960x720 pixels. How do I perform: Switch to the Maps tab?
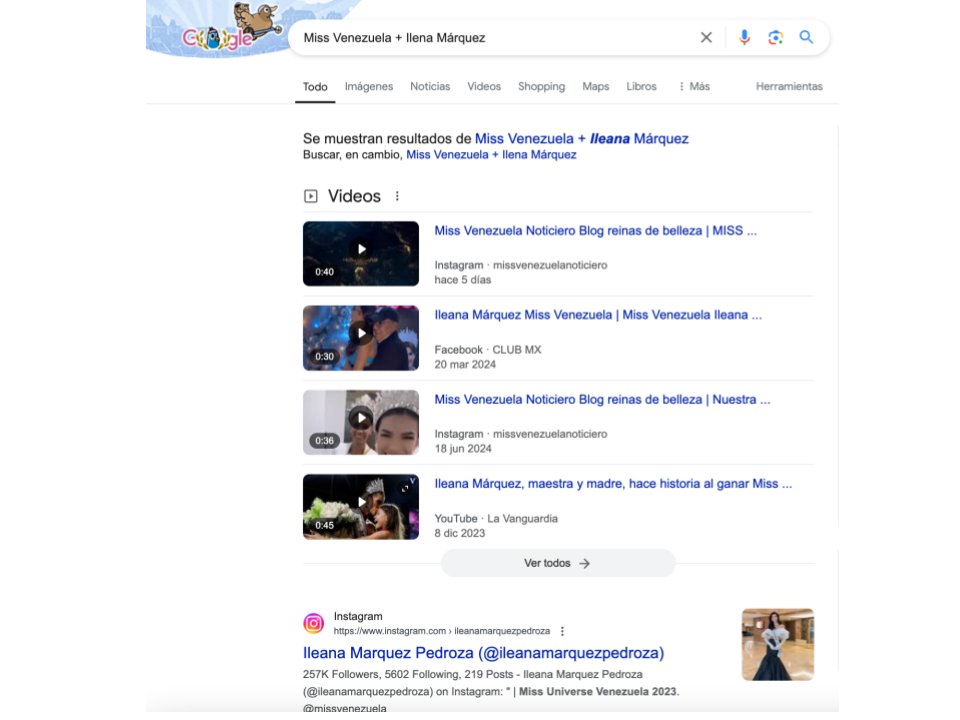596,87
